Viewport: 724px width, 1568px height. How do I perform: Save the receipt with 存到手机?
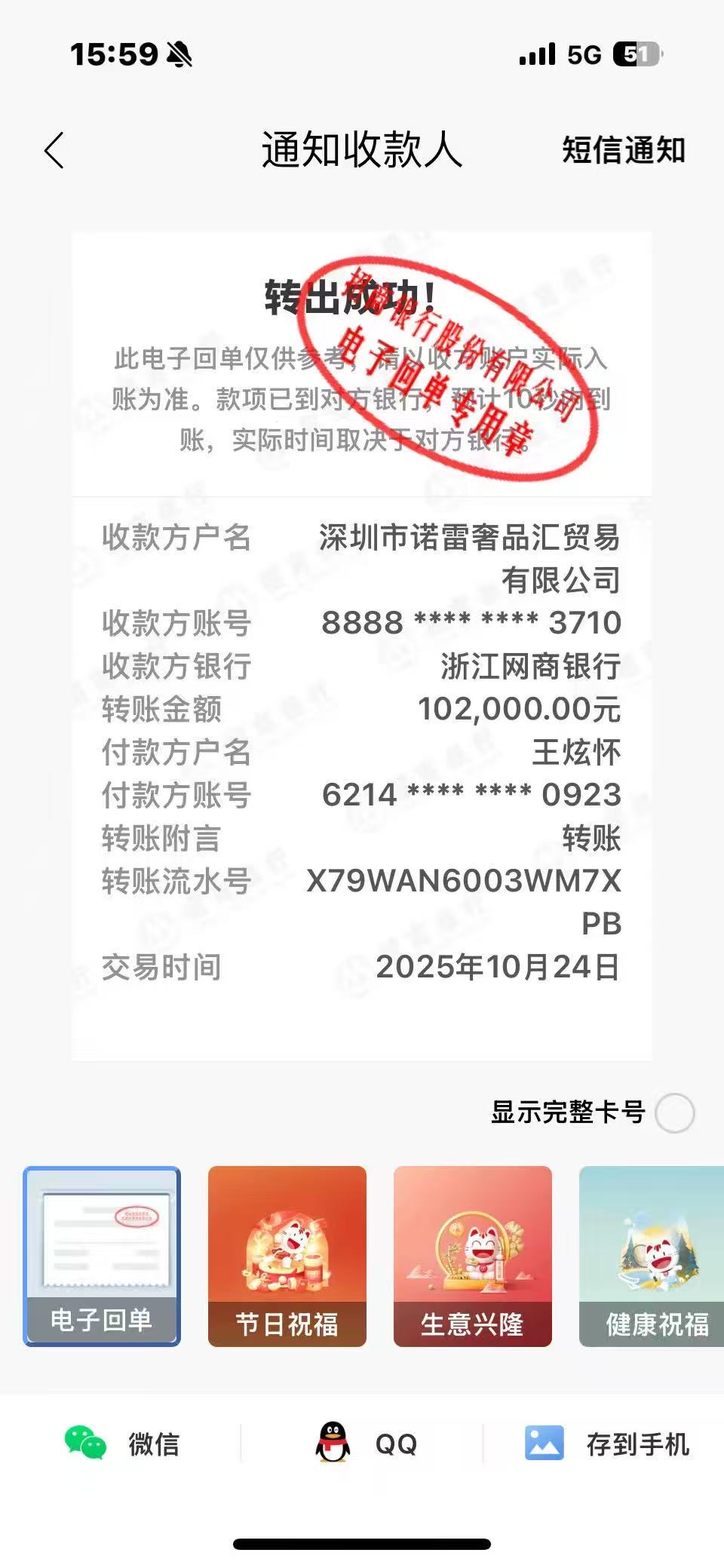pyautogui.click(x=608, y=1444)
